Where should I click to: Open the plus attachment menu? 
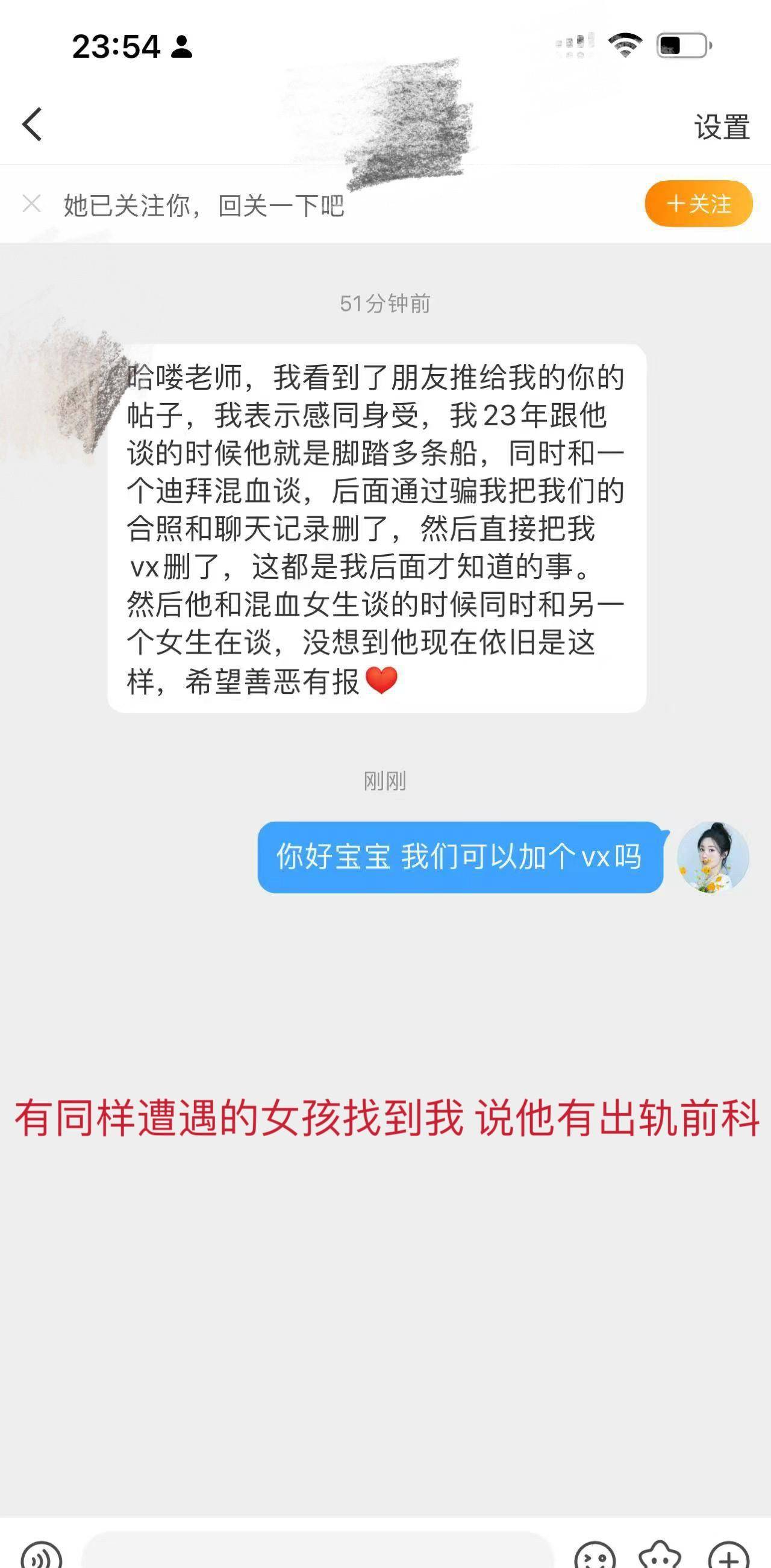coord(729,1557)
